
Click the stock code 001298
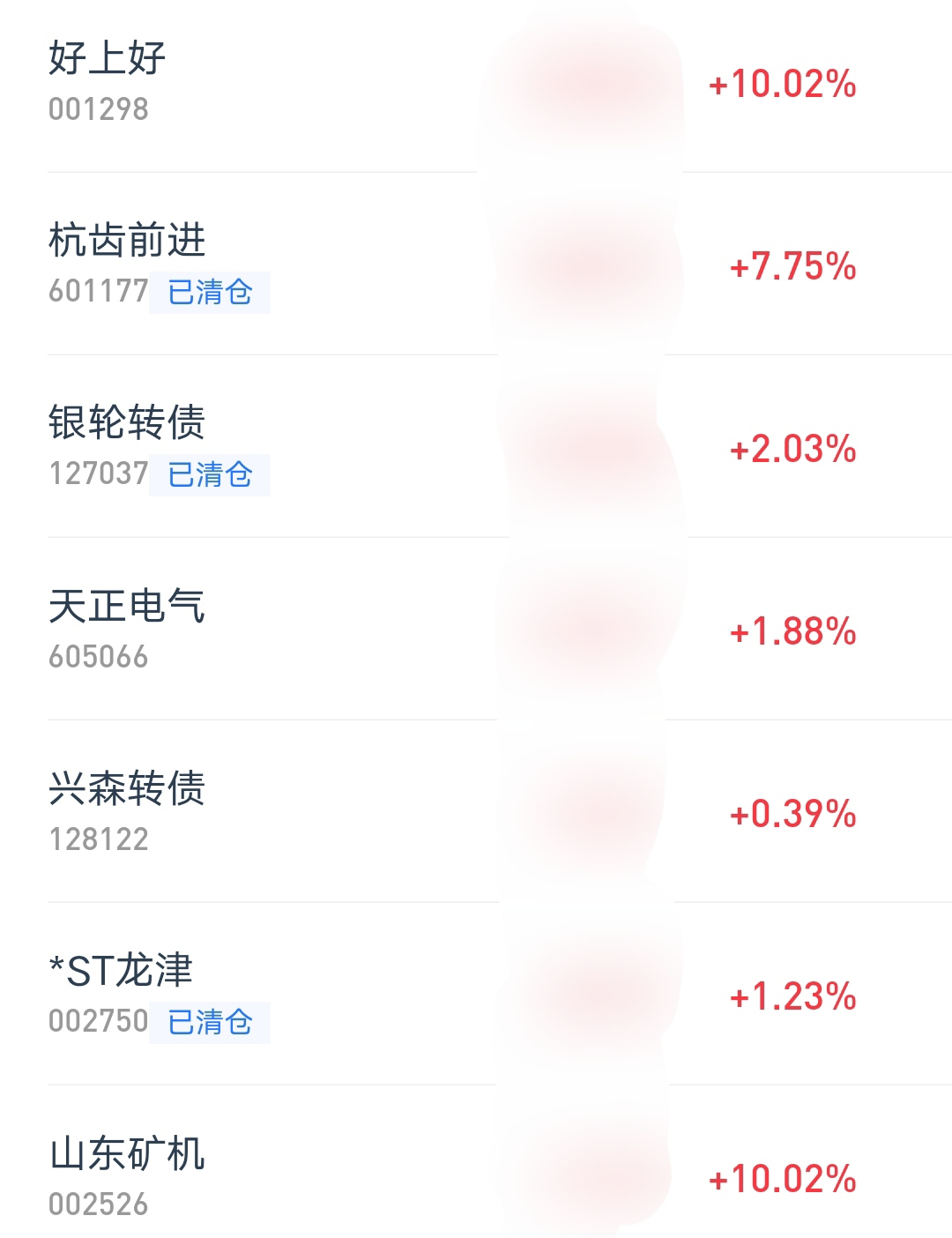[x=97, y=108]
